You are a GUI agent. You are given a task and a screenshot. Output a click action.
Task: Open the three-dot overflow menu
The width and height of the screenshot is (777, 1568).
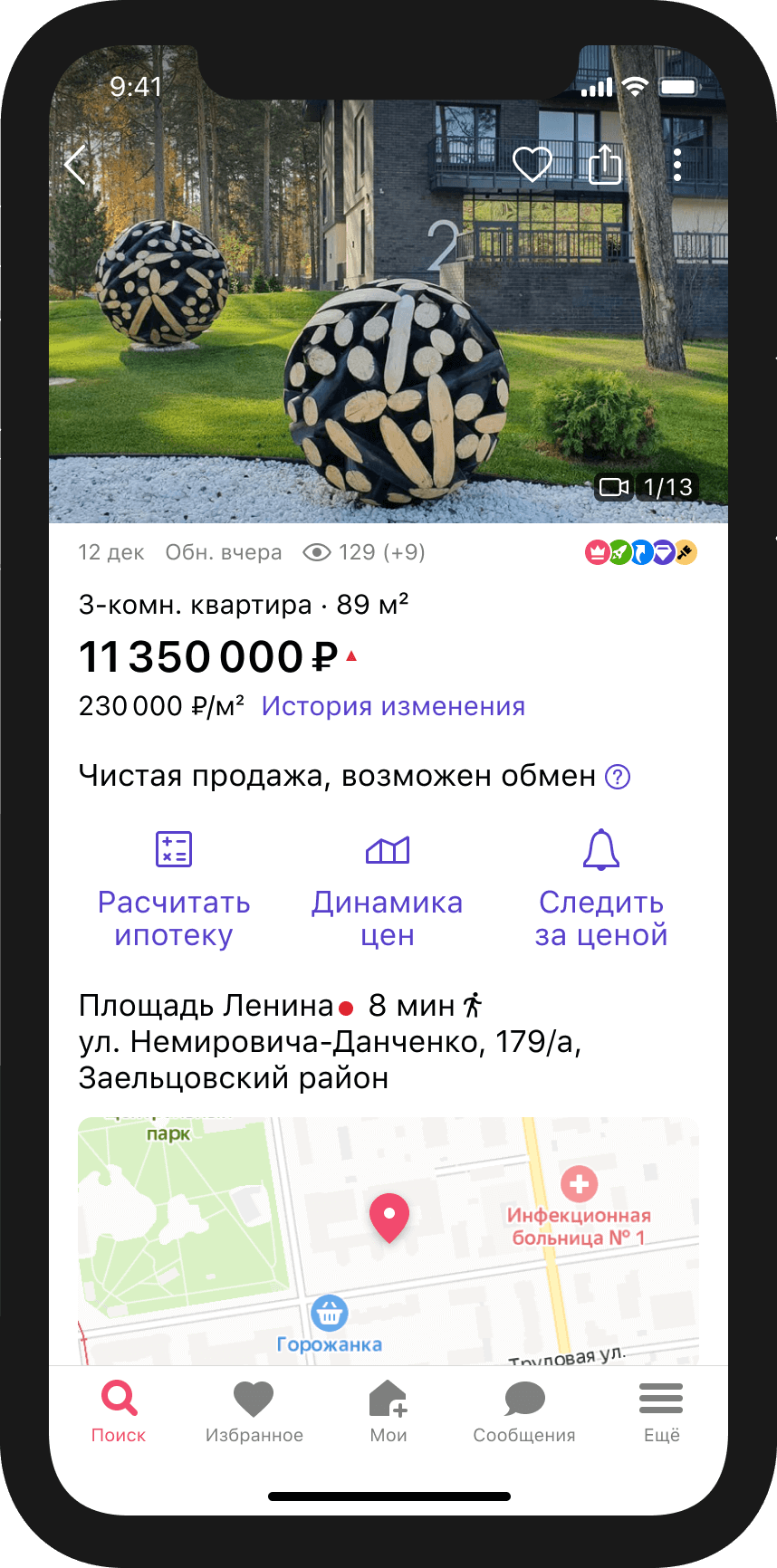coord(677,165)
